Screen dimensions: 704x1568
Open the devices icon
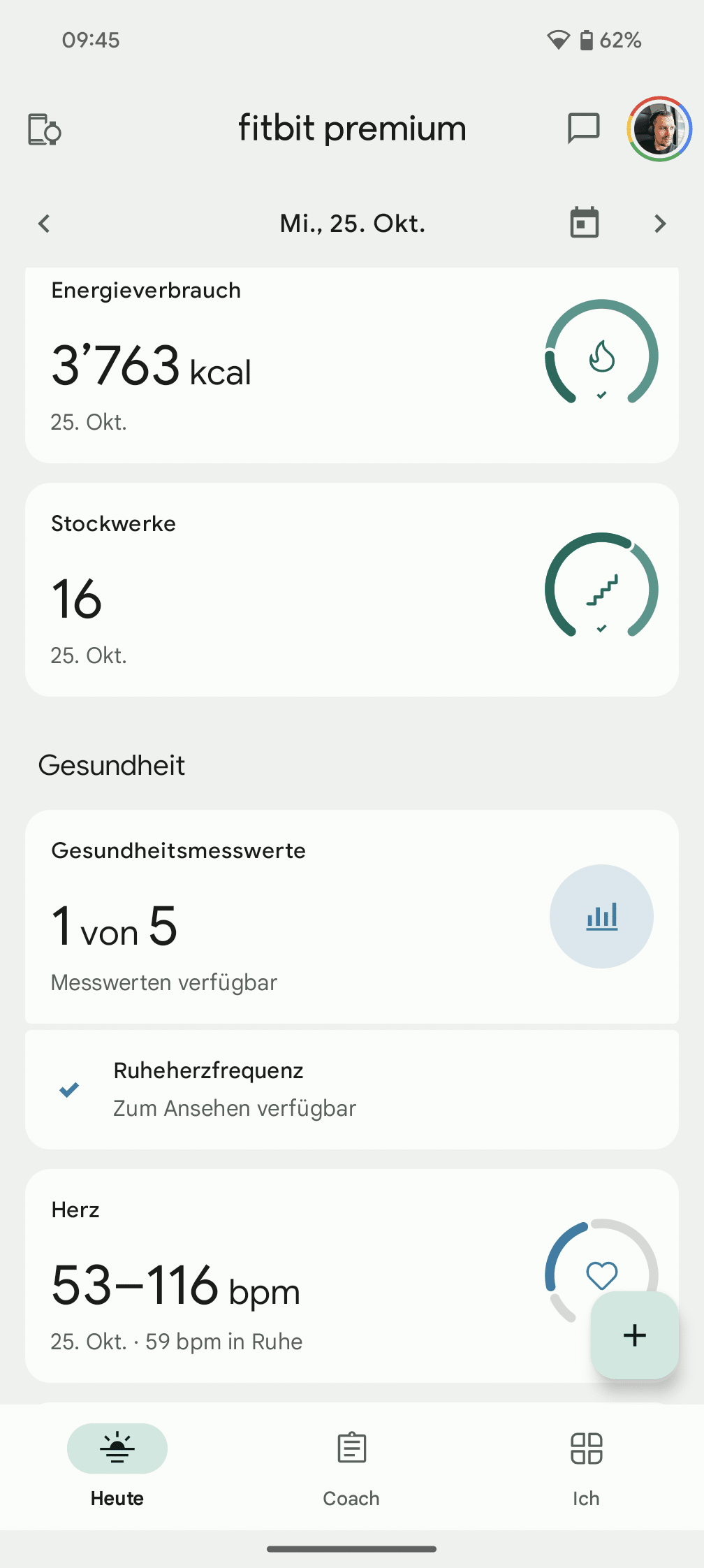(45, 129)
